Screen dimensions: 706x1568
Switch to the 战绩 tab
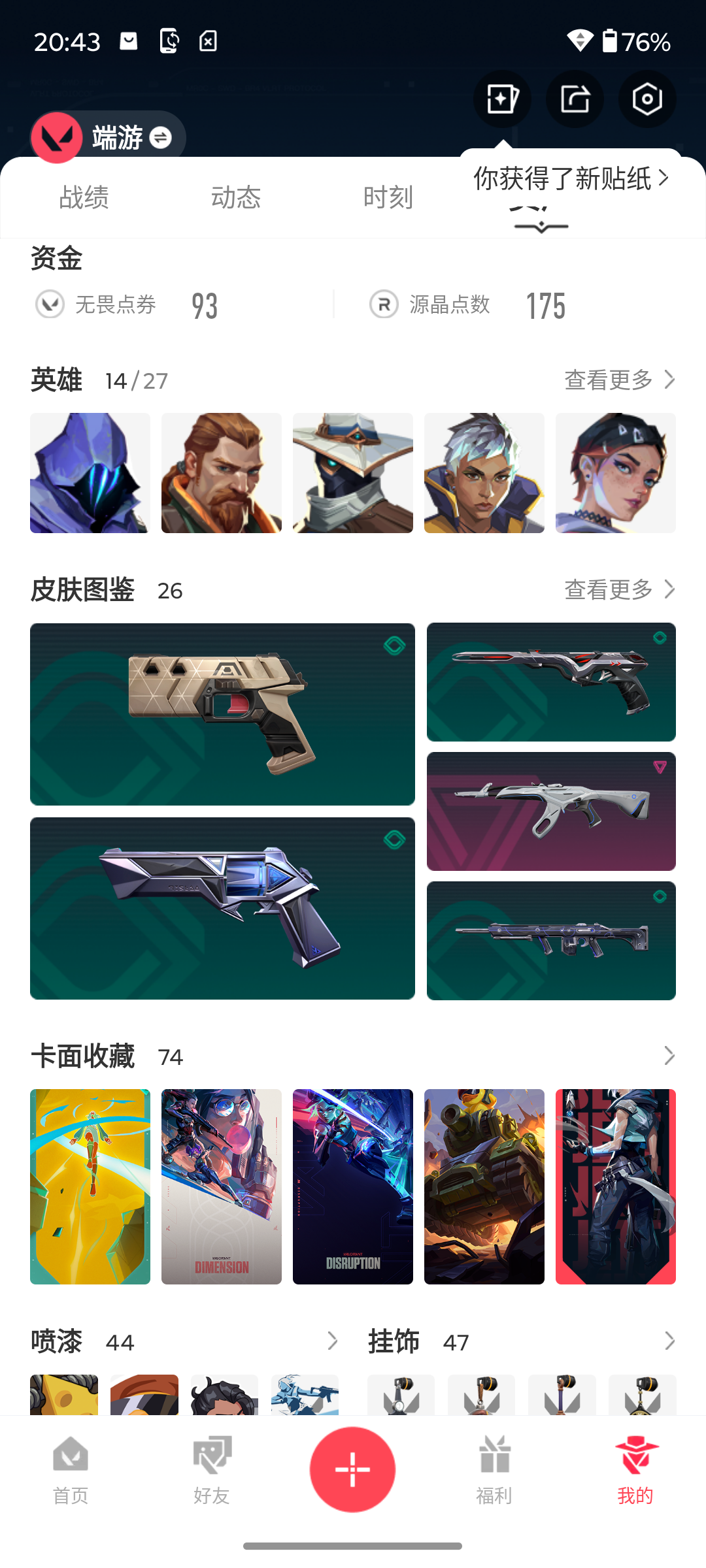(x=84, y=197)
